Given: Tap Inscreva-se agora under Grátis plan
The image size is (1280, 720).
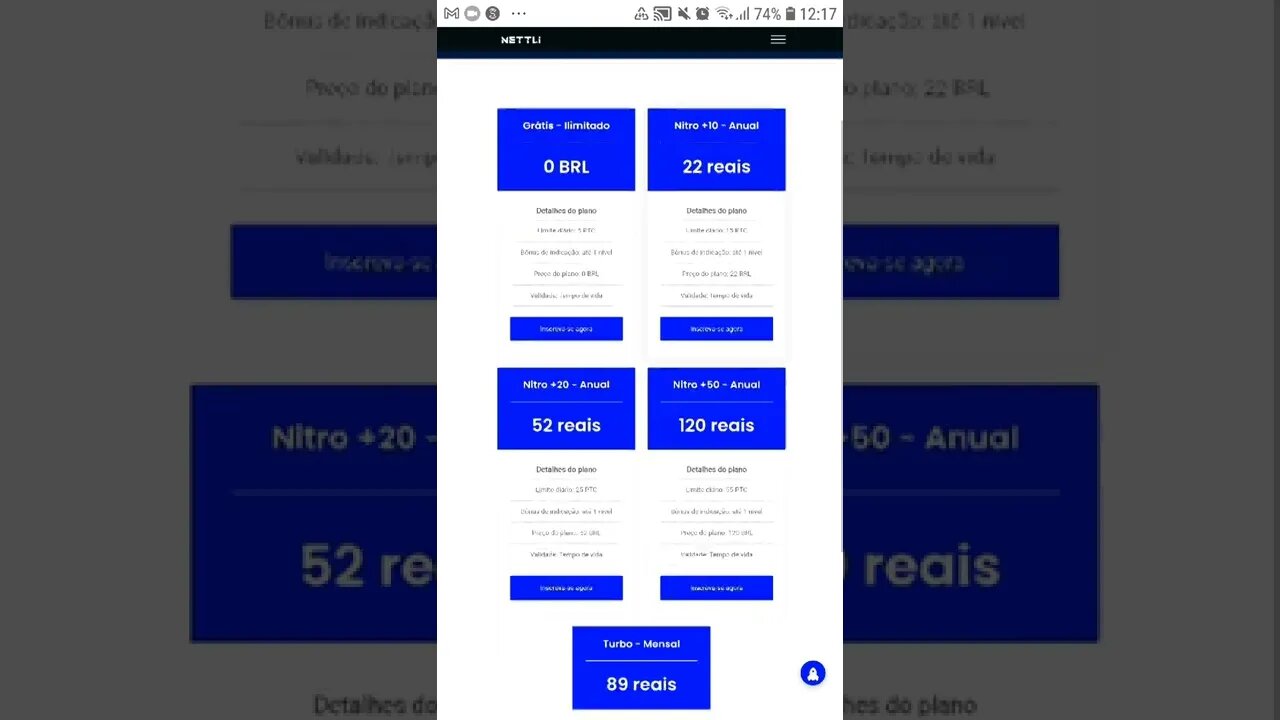Looking at the screenshot, I should (x=566, y=329).
